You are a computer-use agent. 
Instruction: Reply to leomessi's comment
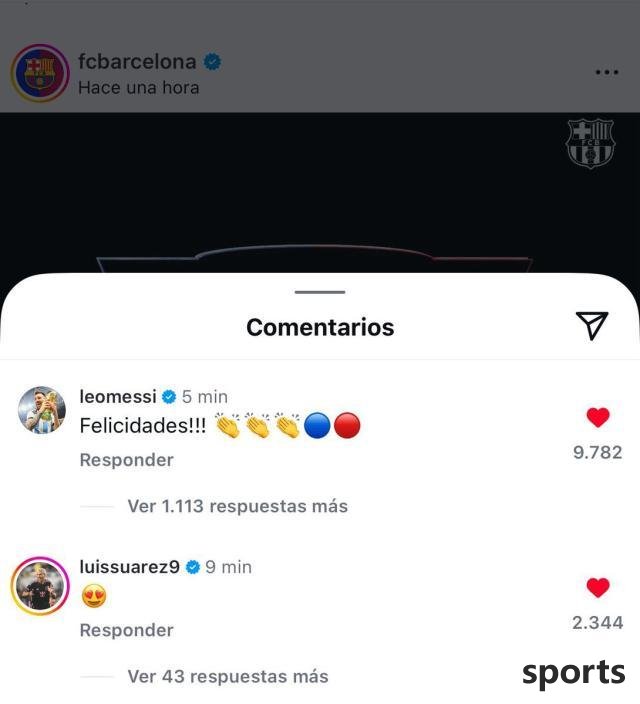126,460
